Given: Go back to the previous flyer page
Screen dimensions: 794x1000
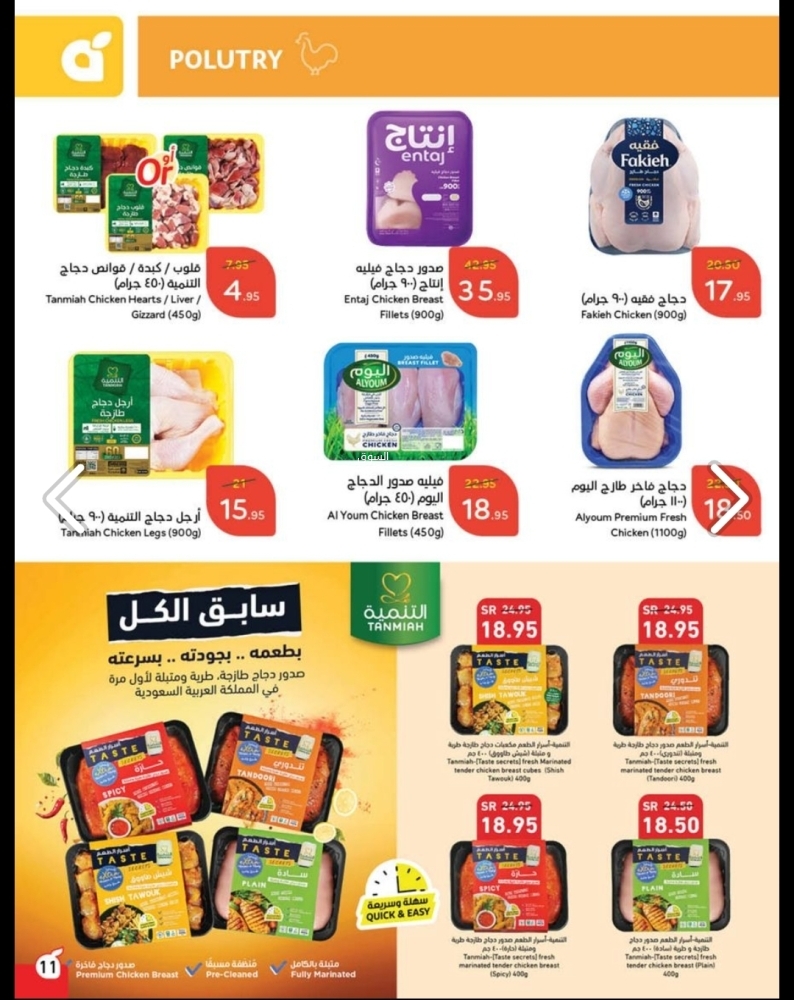Looking at the screenshot, I should coord(64,497).
